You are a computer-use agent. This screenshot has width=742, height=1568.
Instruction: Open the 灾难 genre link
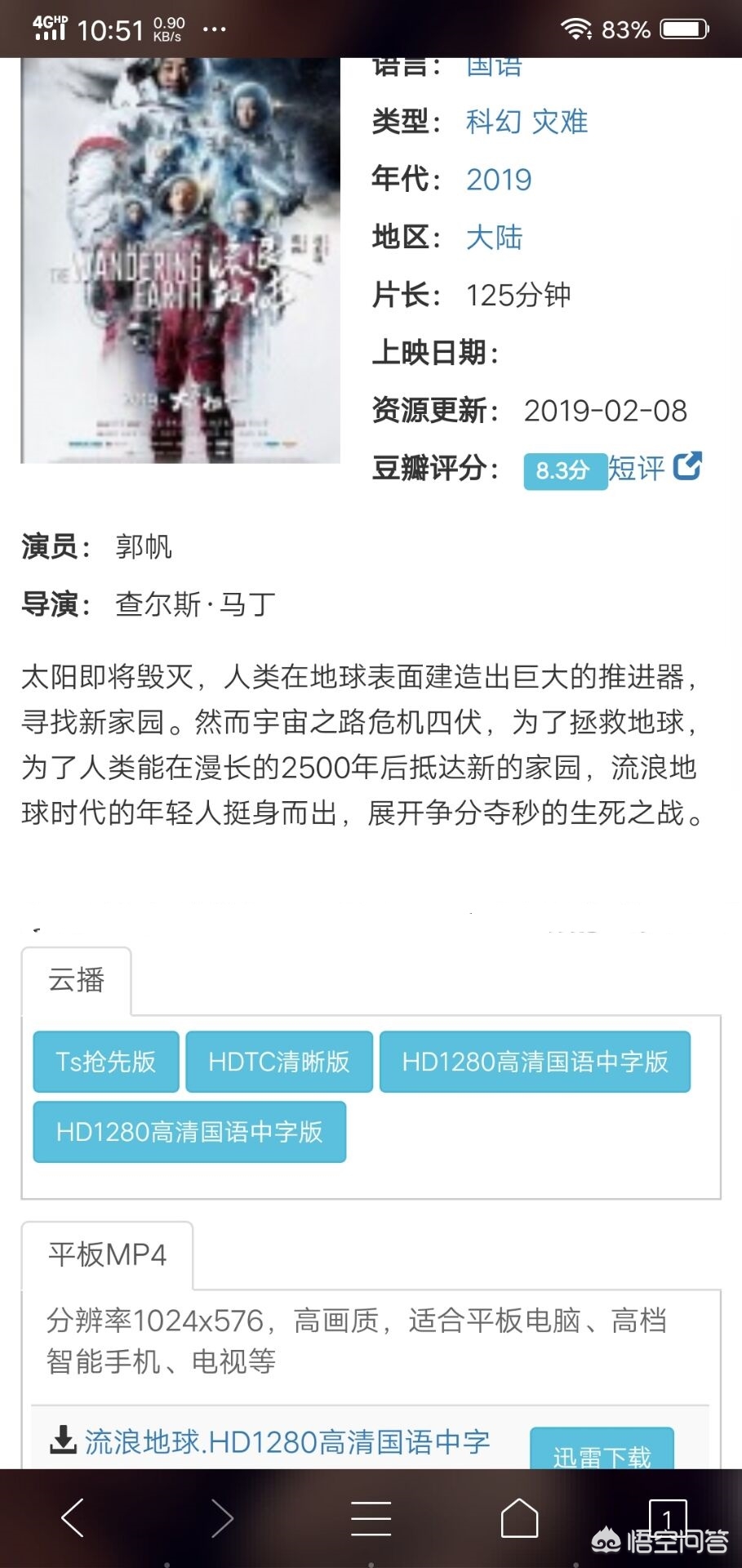point(560,122)
